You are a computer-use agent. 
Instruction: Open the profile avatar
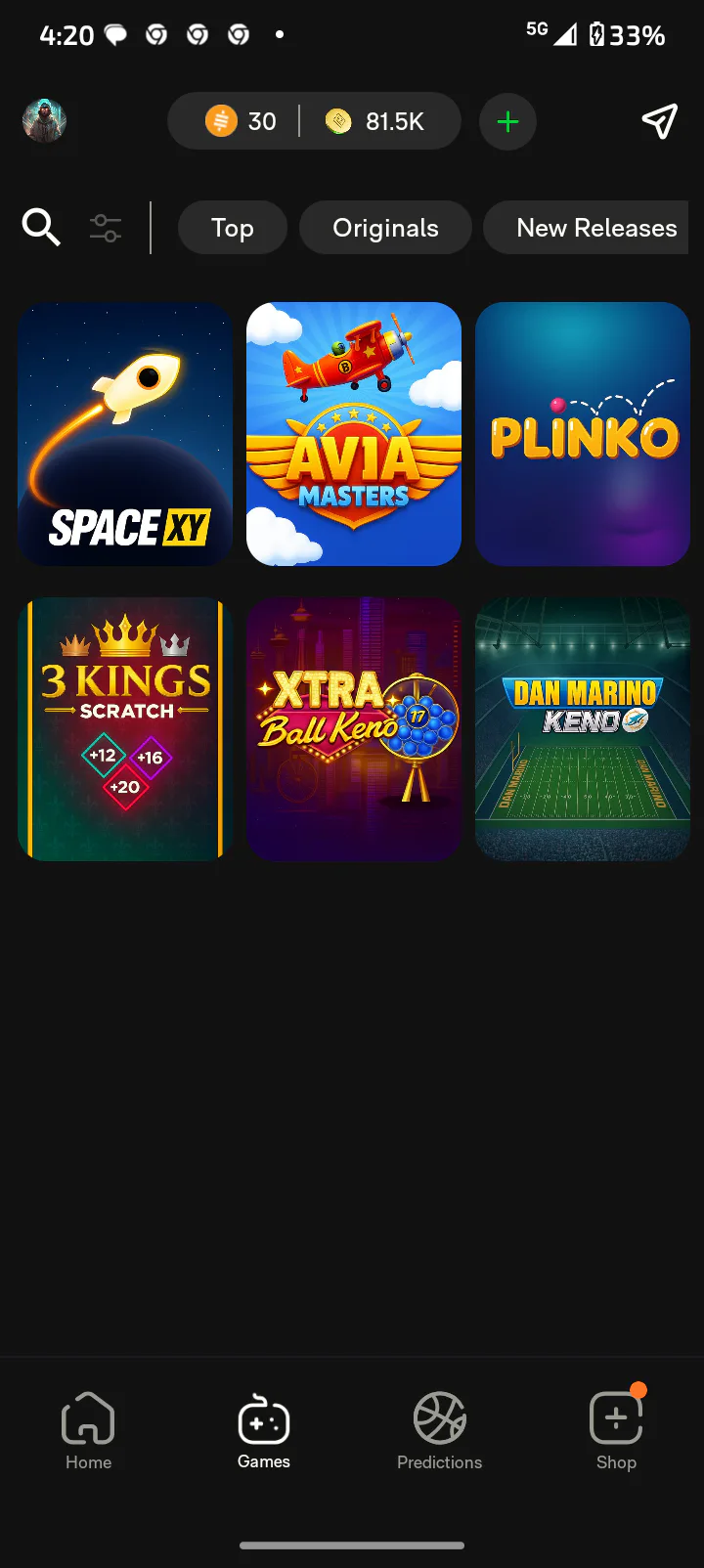pos(44,121)
